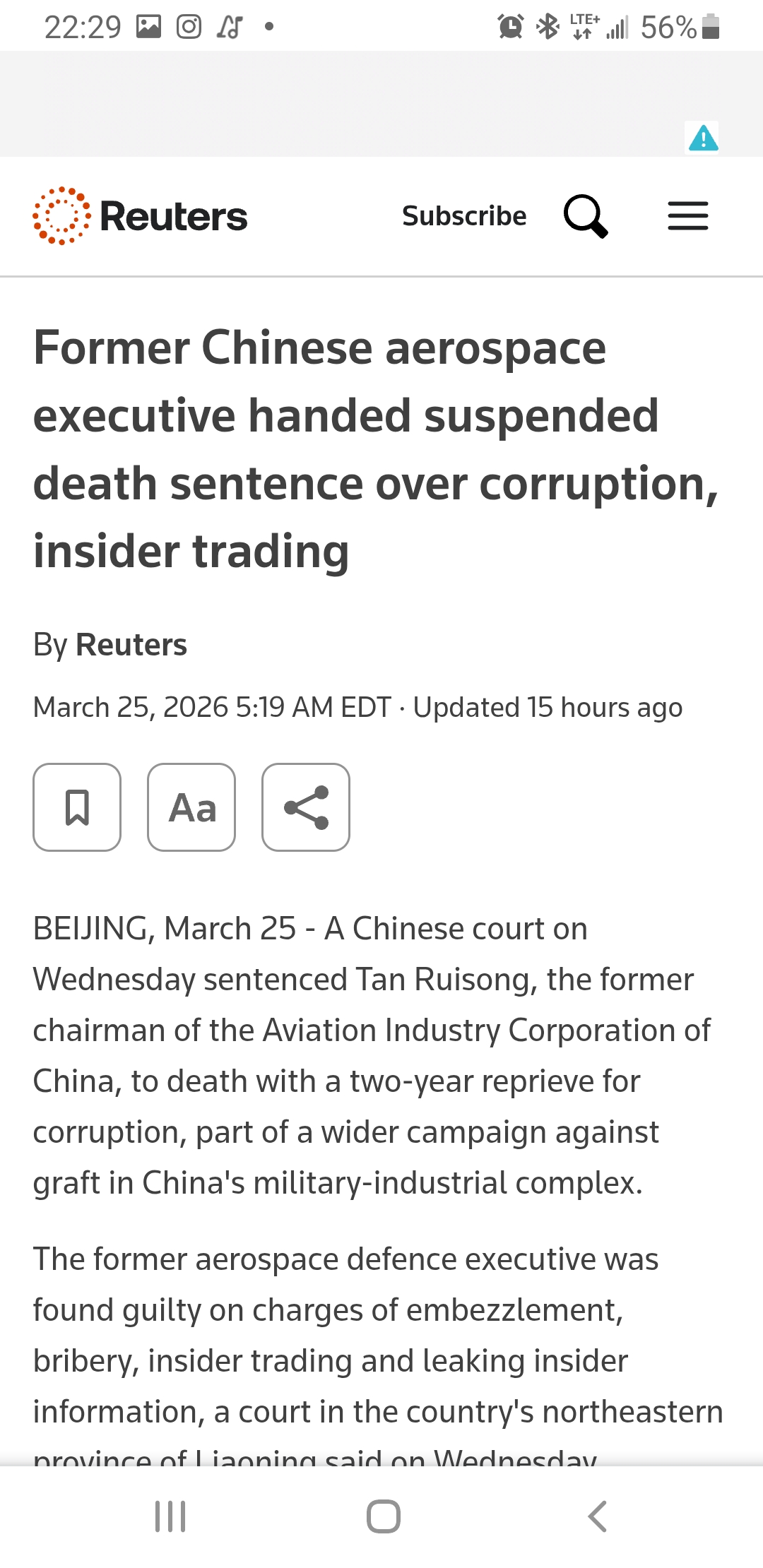Open the Reuters home page logo
The width and height of the screenshot is (763, 1568).
click(x=140, y=216)
